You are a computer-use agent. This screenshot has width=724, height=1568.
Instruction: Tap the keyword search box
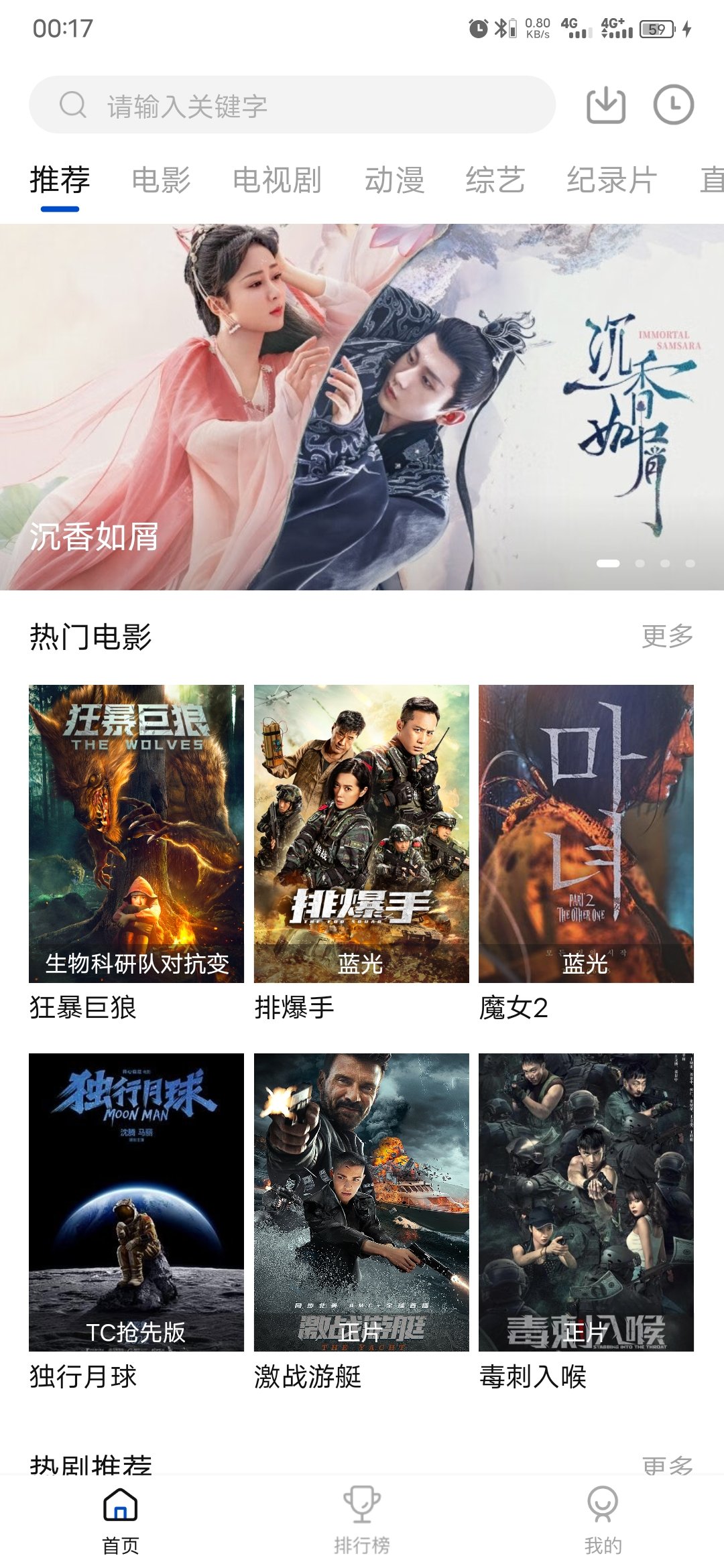(292, 105)
